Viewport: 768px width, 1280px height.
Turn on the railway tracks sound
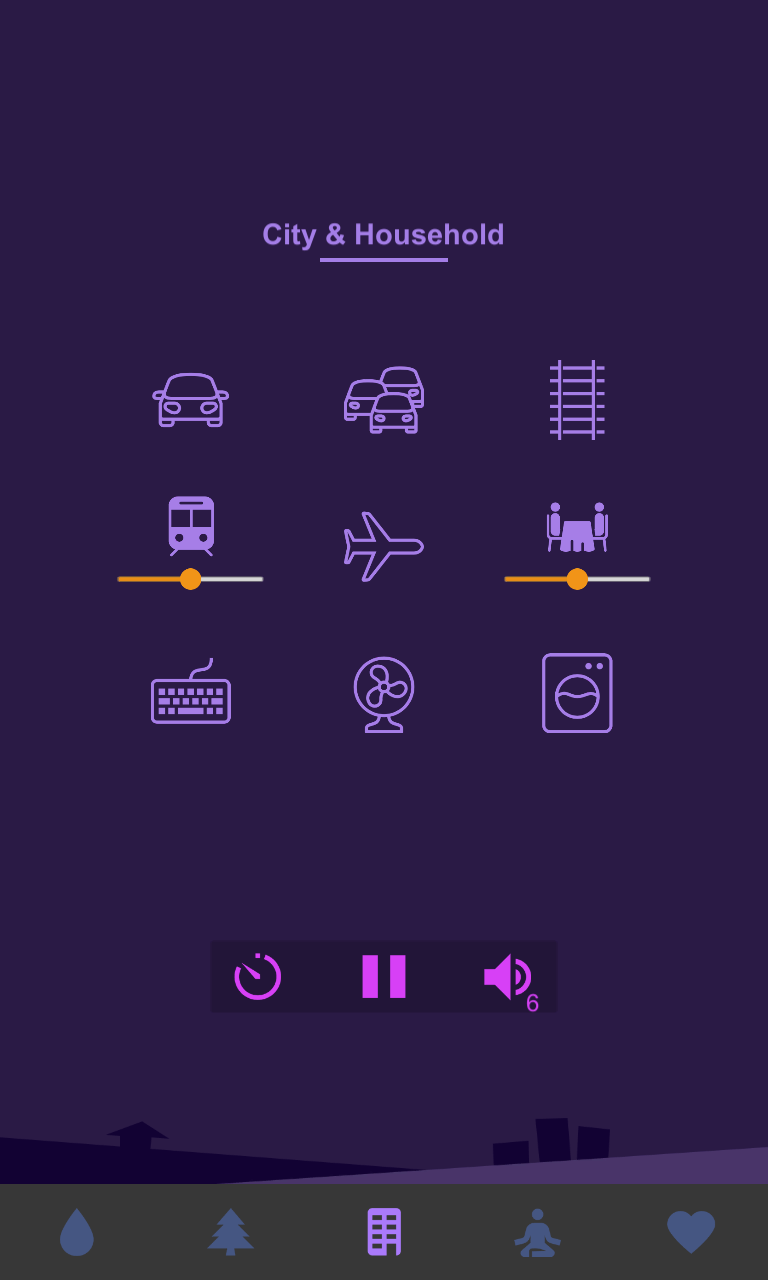tap(577, 400)
